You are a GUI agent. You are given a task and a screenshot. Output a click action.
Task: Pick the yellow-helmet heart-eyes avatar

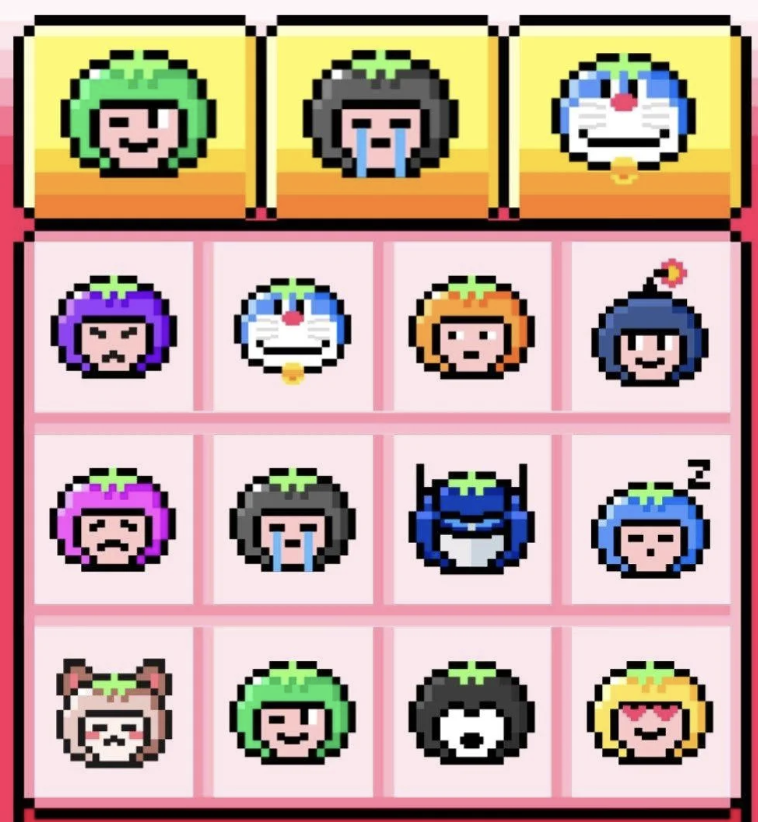click(x=650, y=712)
